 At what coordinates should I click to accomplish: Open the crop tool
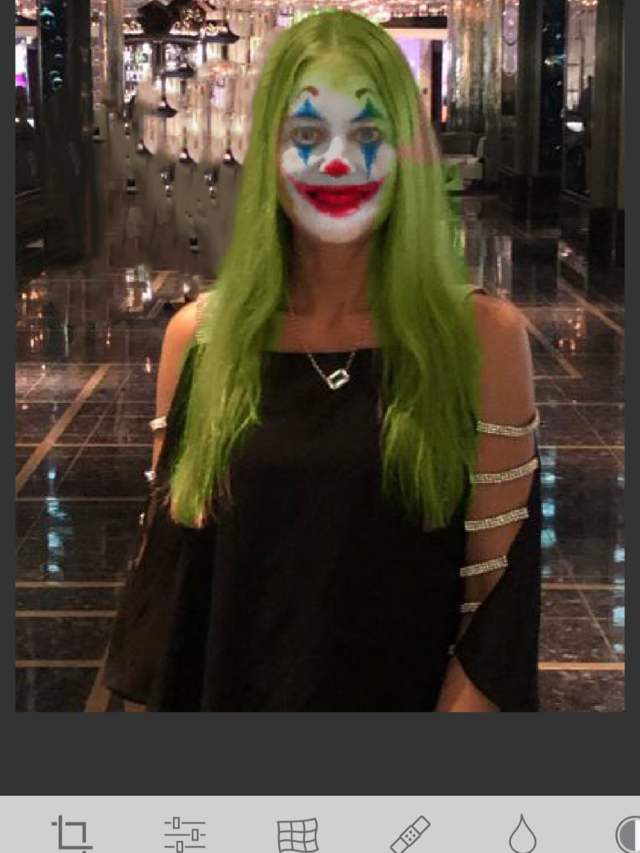pyautogui.click(x=72, y=832)
